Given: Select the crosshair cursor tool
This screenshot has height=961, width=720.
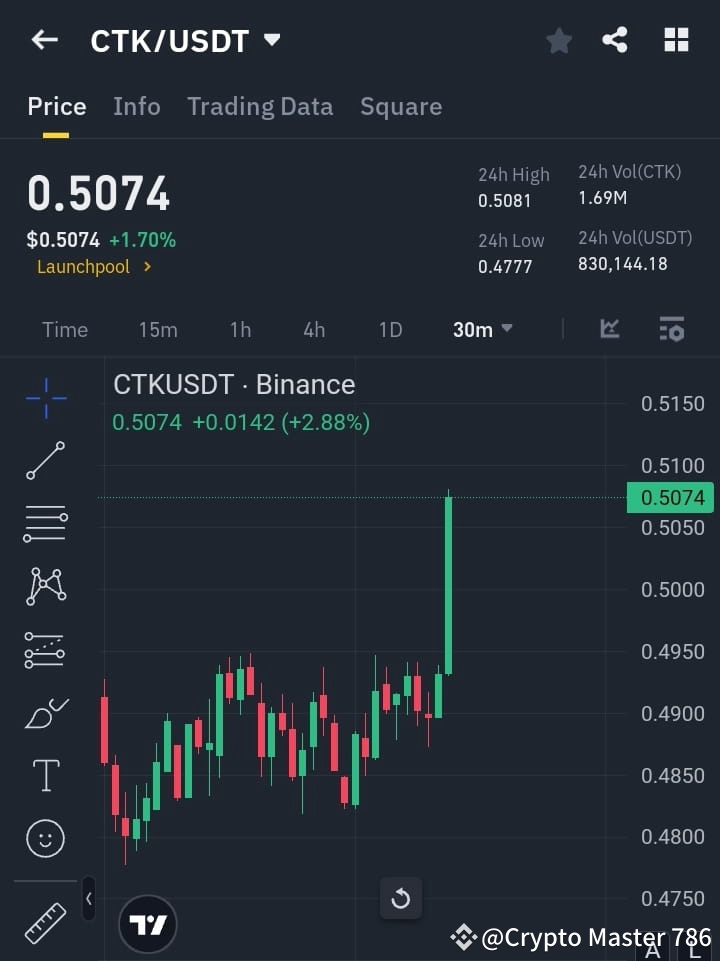Looking at the screenshot, I should tap(45, 398).
